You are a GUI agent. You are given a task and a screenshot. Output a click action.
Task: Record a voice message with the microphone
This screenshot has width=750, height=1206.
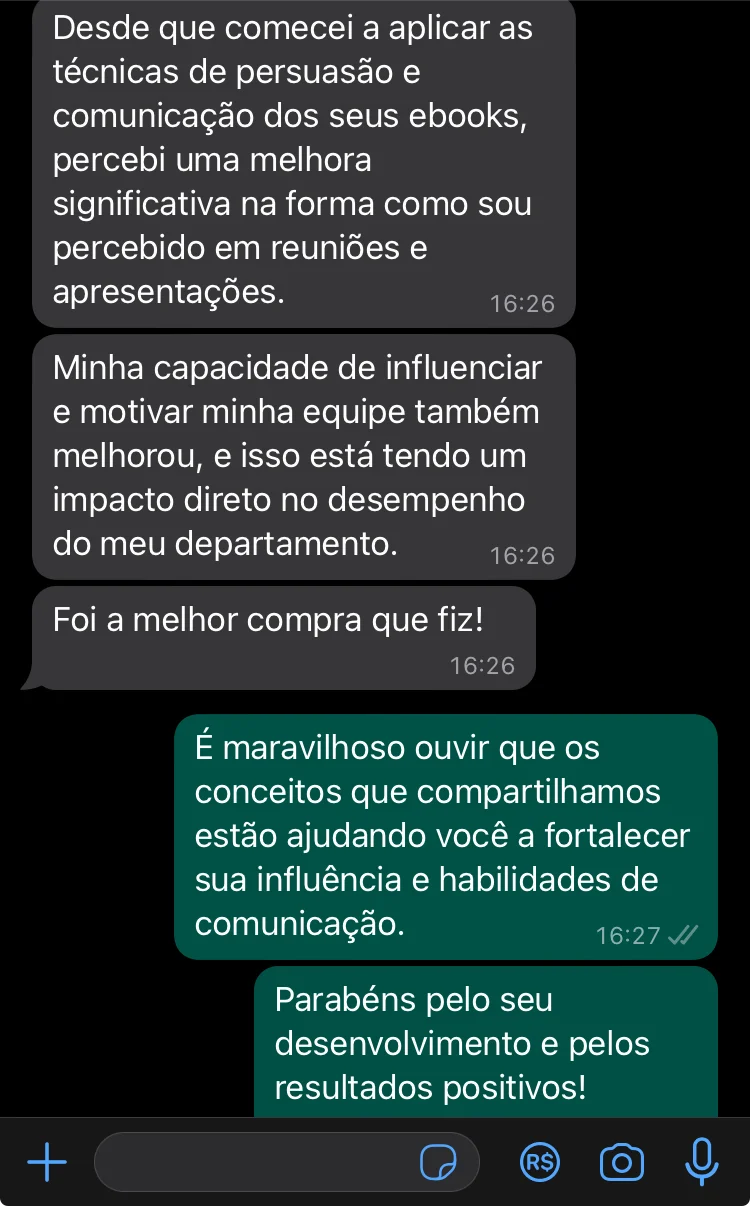click(702, 1162)
